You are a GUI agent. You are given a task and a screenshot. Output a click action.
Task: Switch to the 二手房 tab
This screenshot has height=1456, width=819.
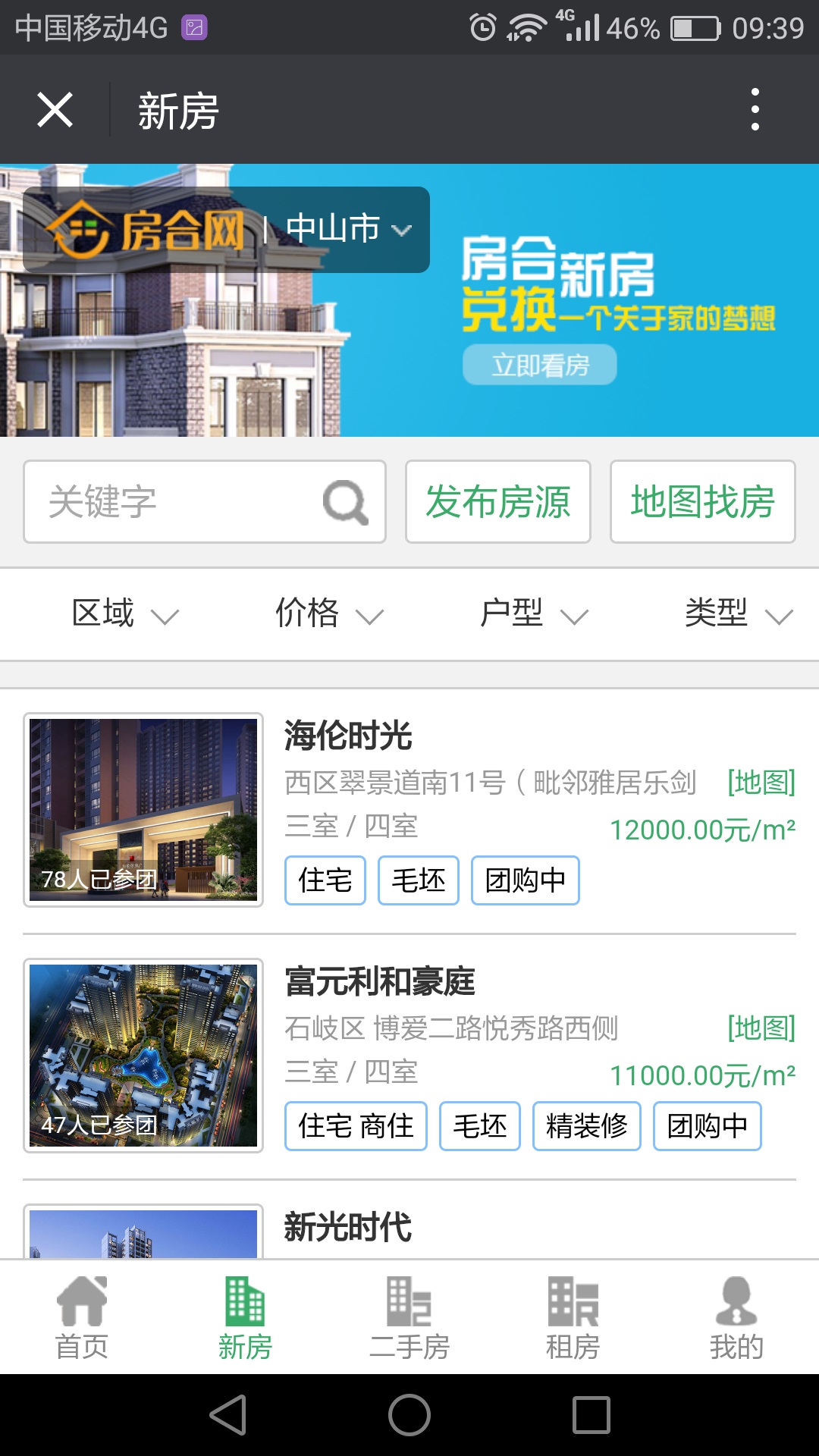click(x=409, y=1318)
